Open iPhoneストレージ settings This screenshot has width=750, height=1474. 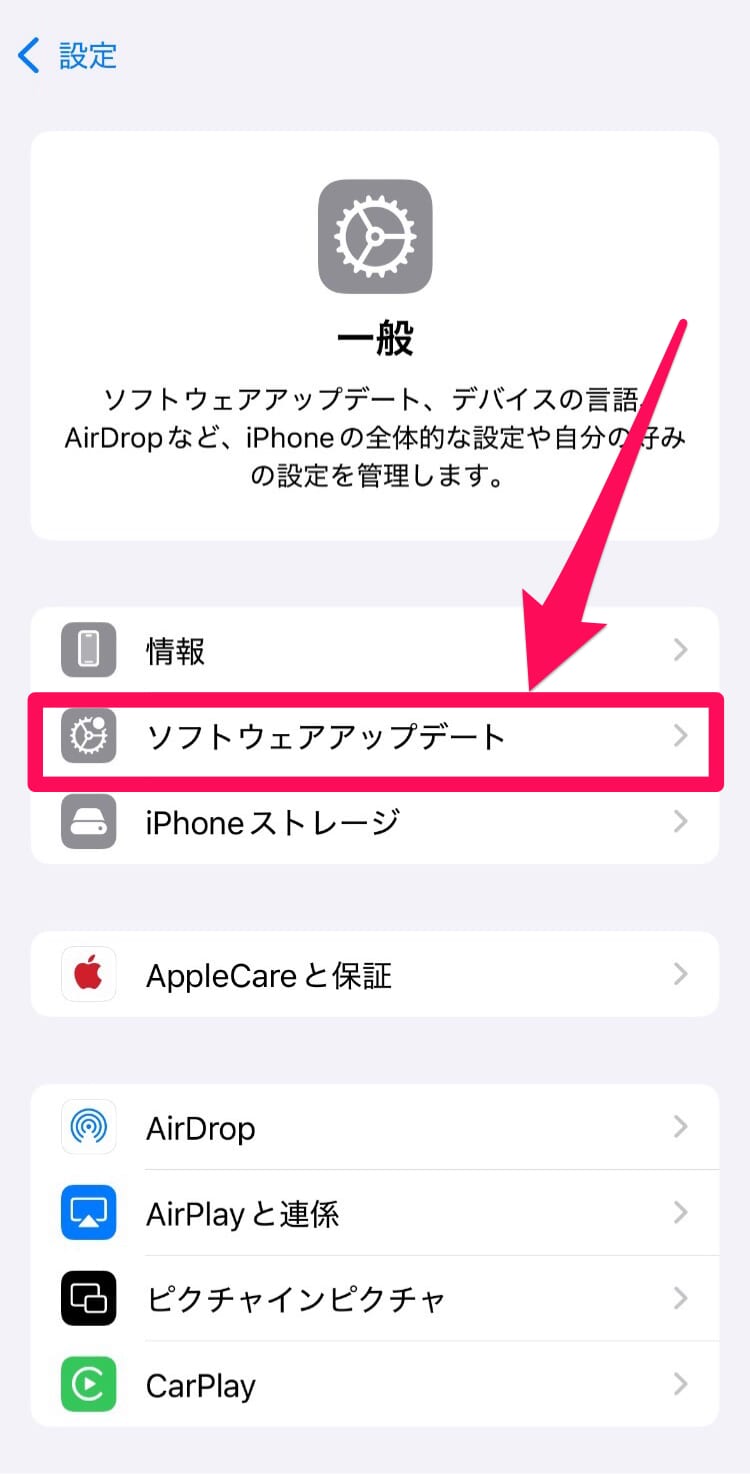[x=375, y=822]
